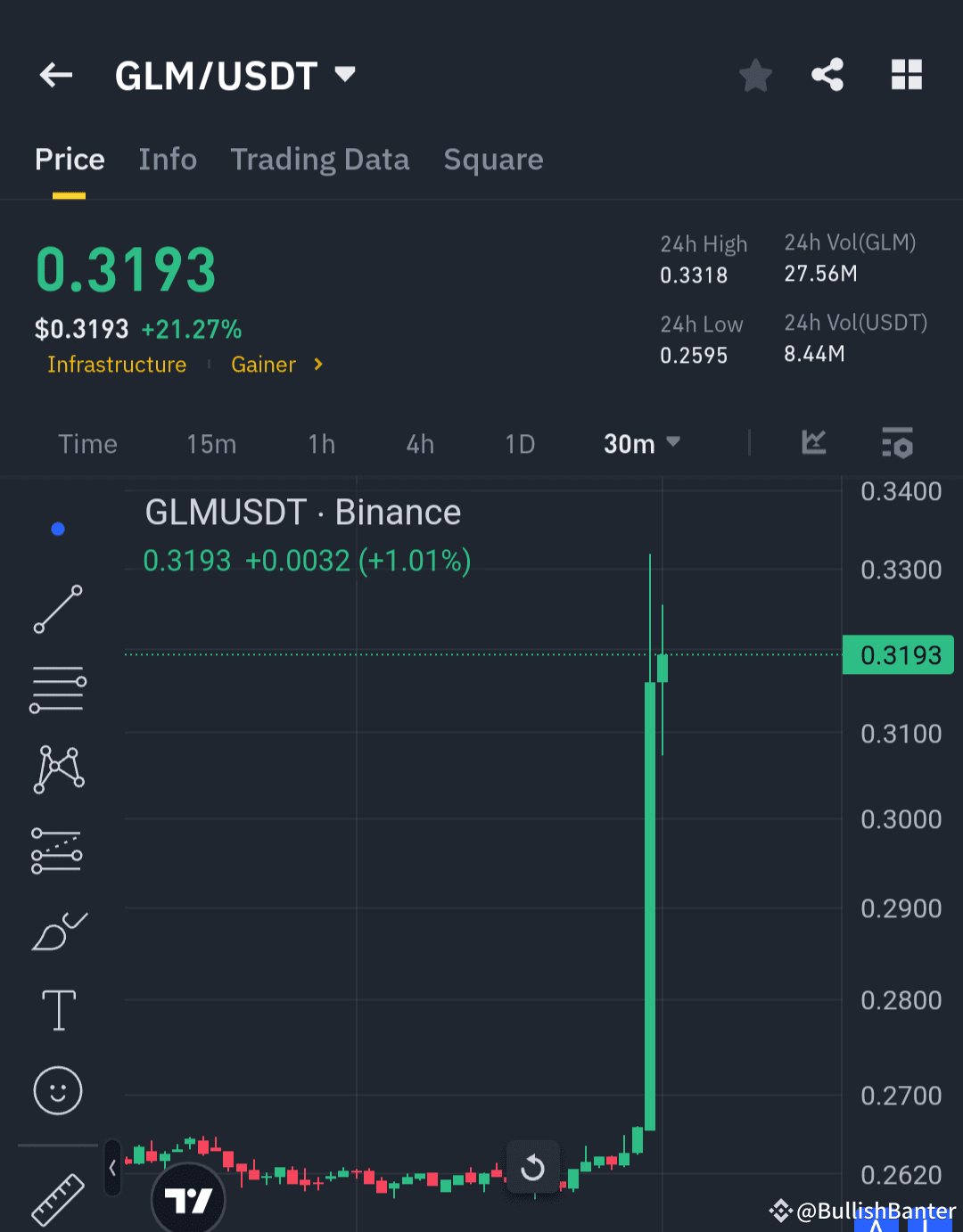Image resolution: width=963 pixels, height=1232 pixels.
Task: Switch to the Trading Data tab
Action: click(320, 160)
